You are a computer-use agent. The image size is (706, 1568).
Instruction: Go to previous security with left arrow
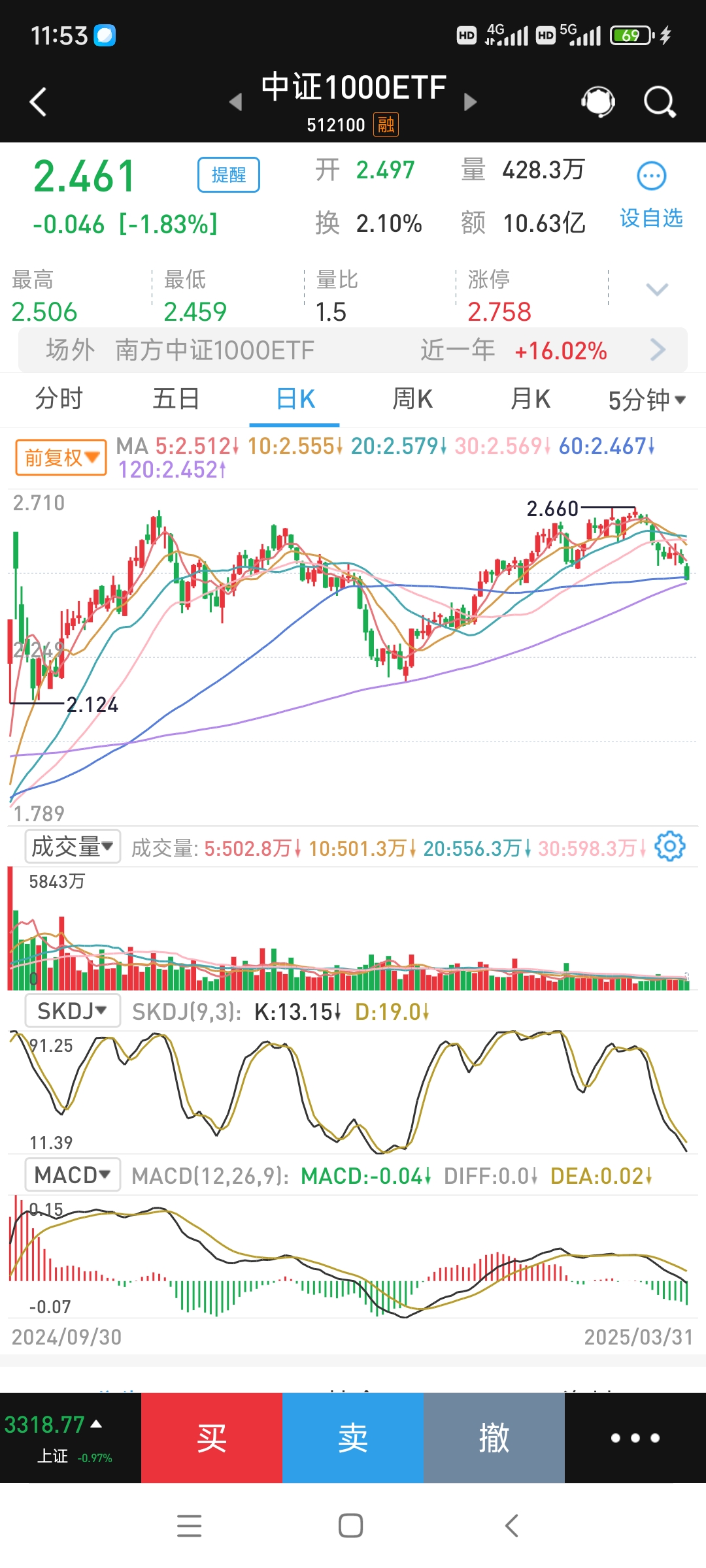point(235,101)
